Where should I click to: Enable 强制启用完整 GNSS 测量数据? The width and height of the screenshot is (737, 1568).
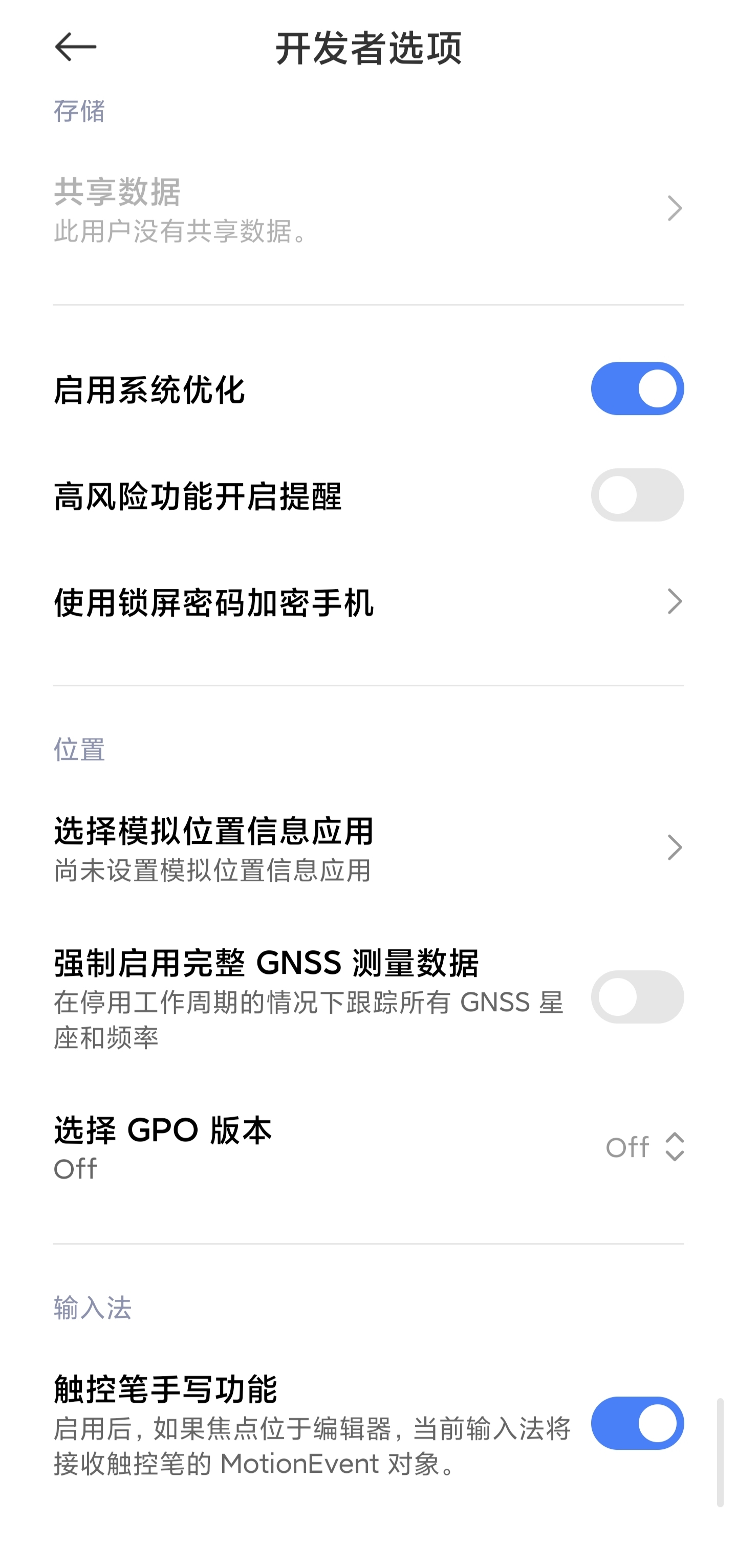(637, 997)
